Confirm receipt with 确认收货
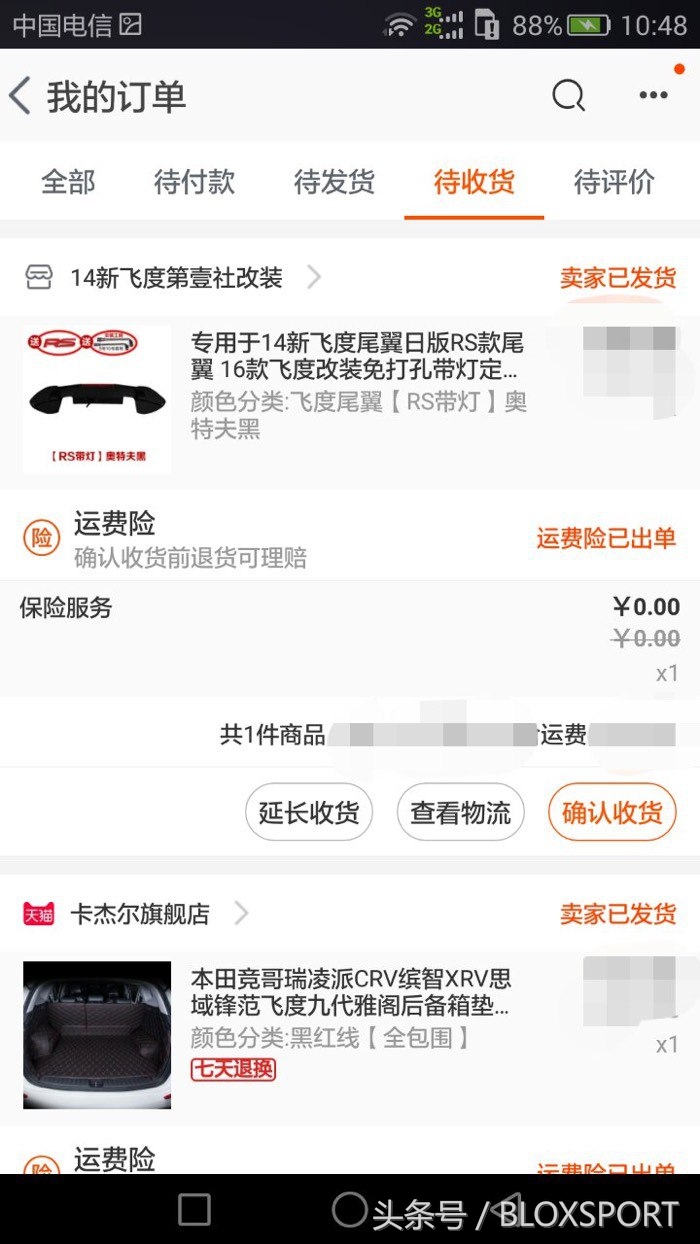Viewport: 700px width, 1244px height. [612, 812]
